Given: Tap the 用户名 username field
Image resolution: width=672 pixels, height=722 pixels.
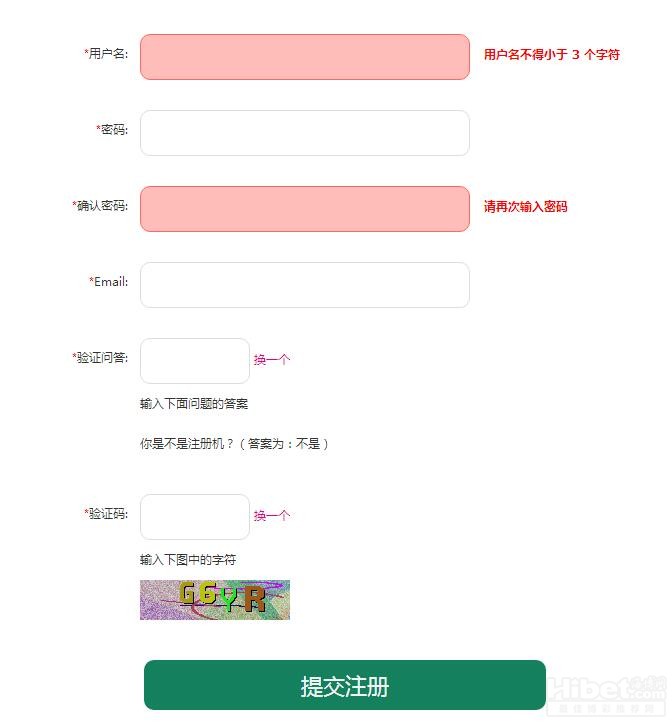Looking at the screenshot, I should (304, 57).
